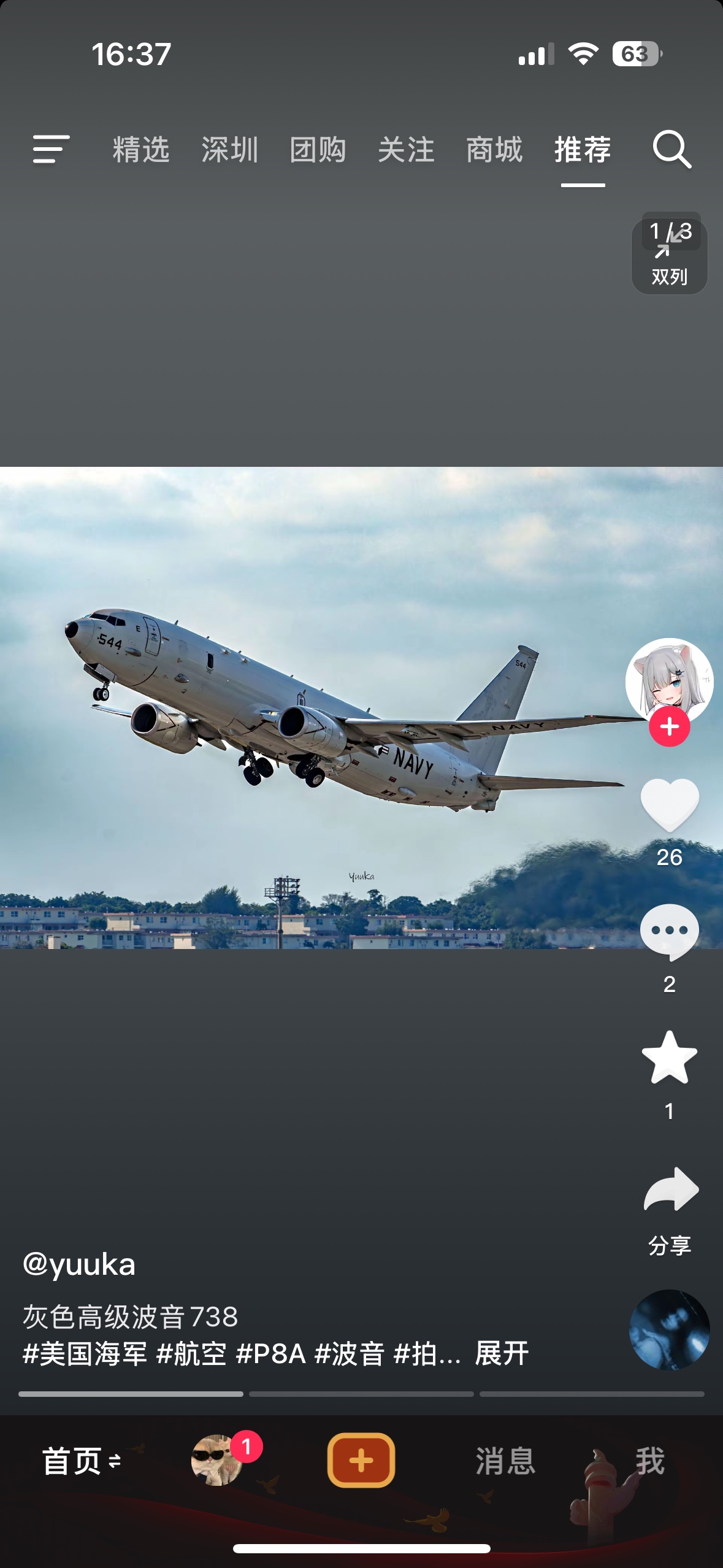Screen dimensions: 723x1568
Task: Select the 推荐 tab
Action: 583,150
